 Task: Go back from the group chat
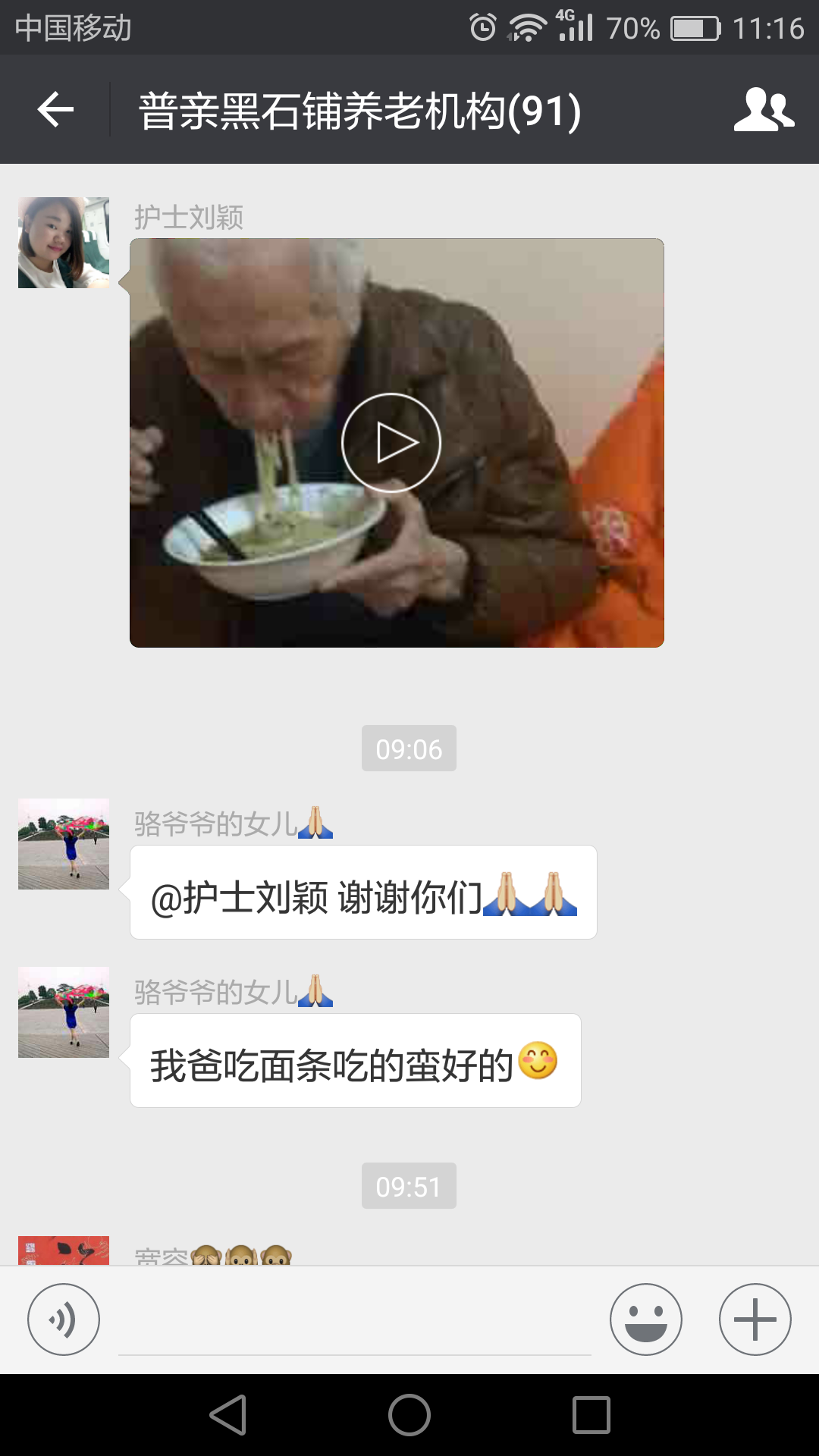pyautogui.click(x=55, y=110)
